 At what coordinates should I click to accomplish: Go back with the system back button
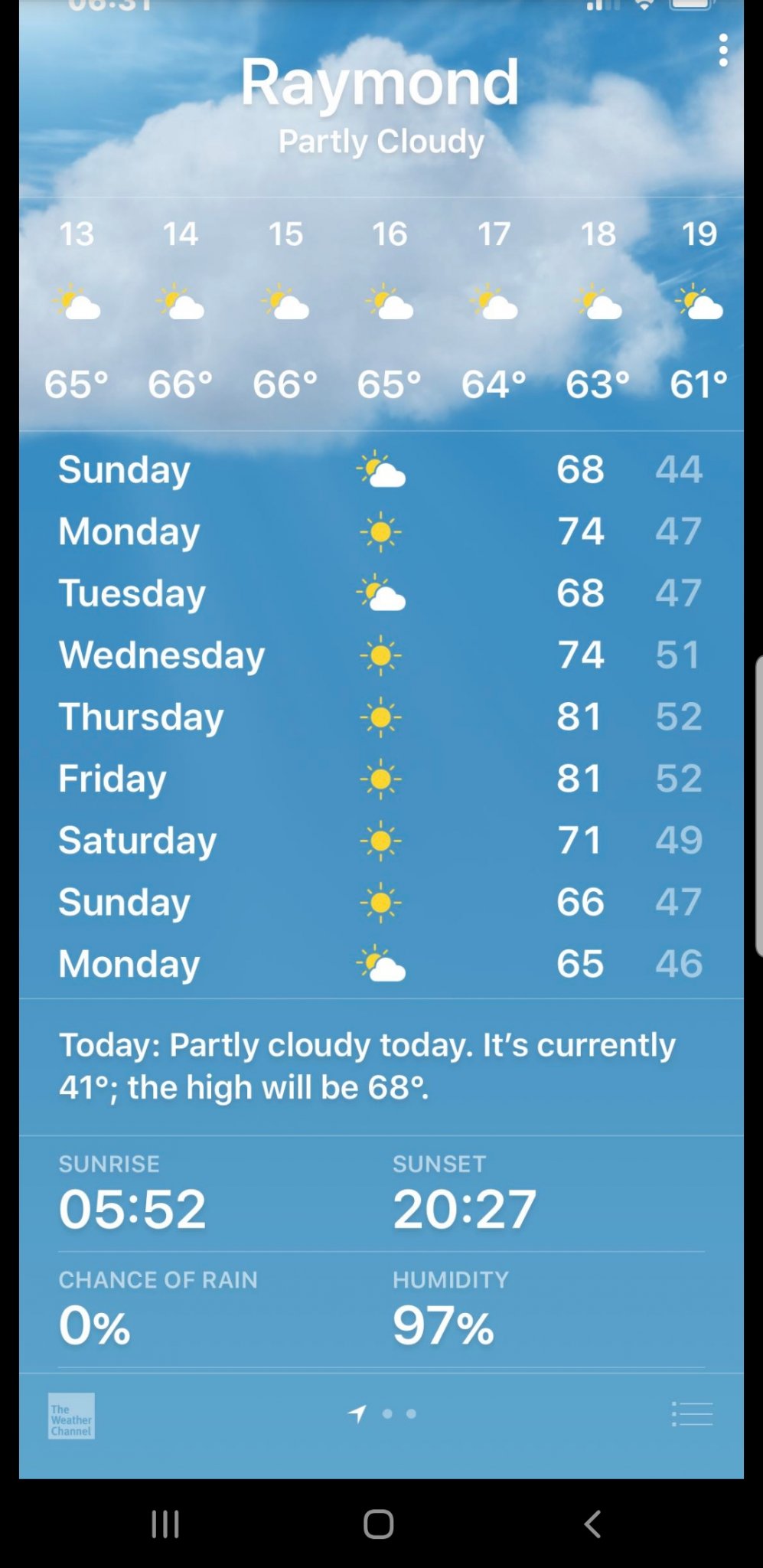[592, 1524]
